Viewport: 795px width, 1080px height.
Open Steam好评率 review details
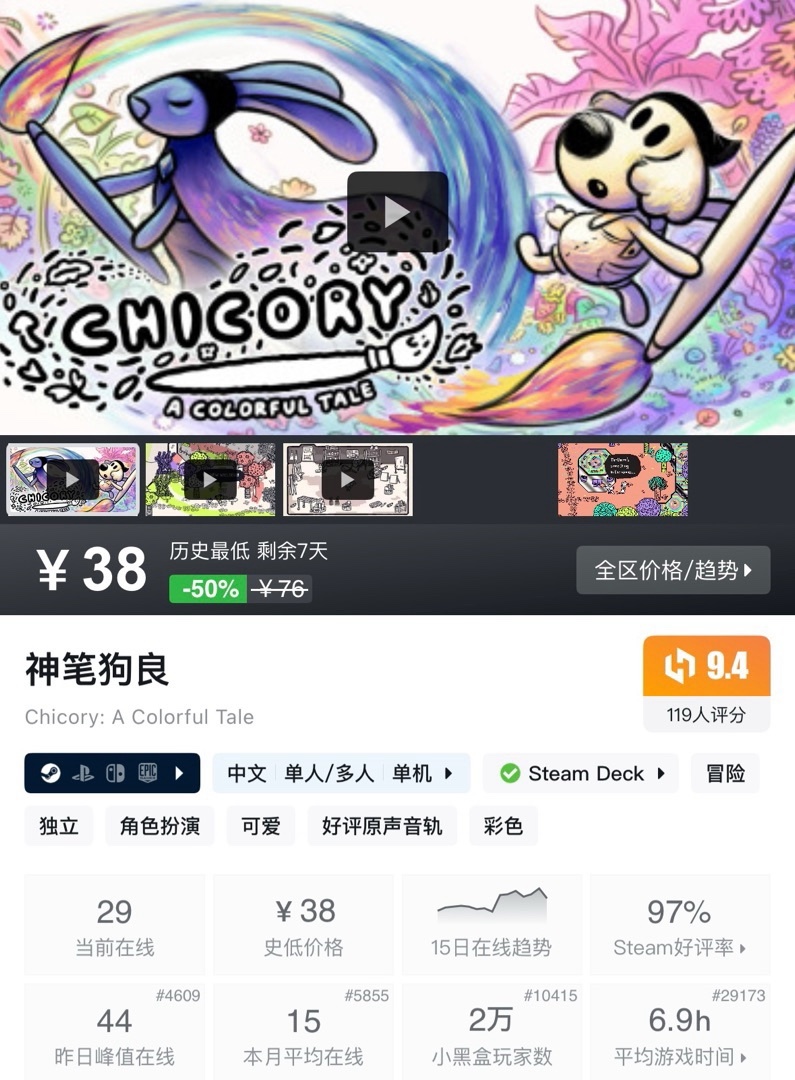coord(680,925)
